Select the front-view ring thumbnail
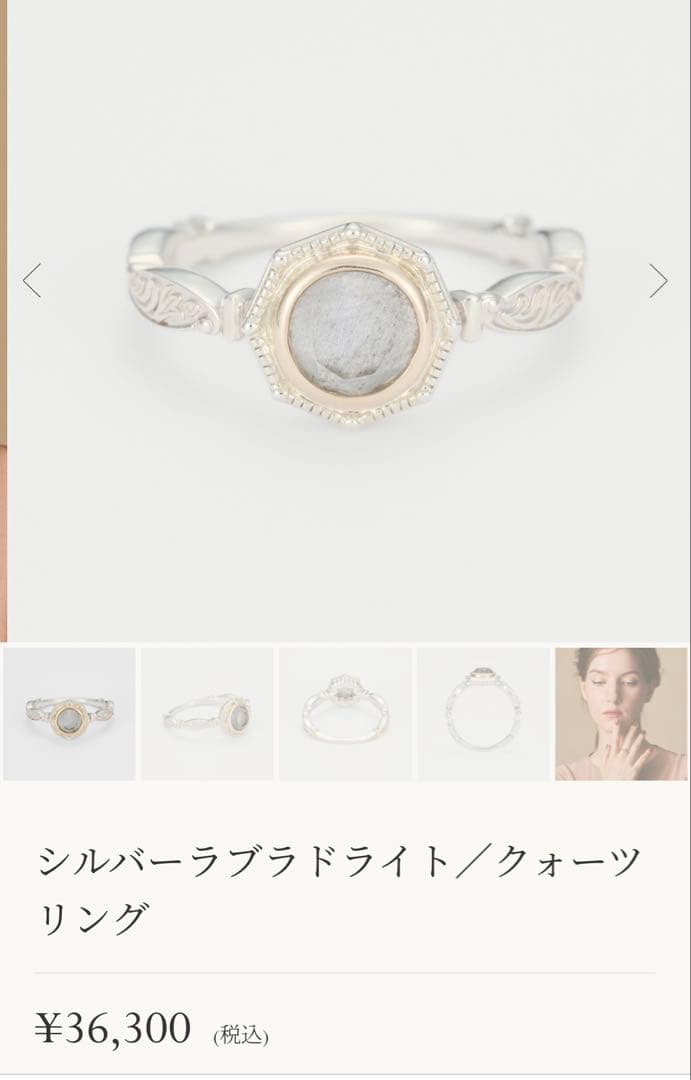The image size is (691, 1080). click(69, 714)
